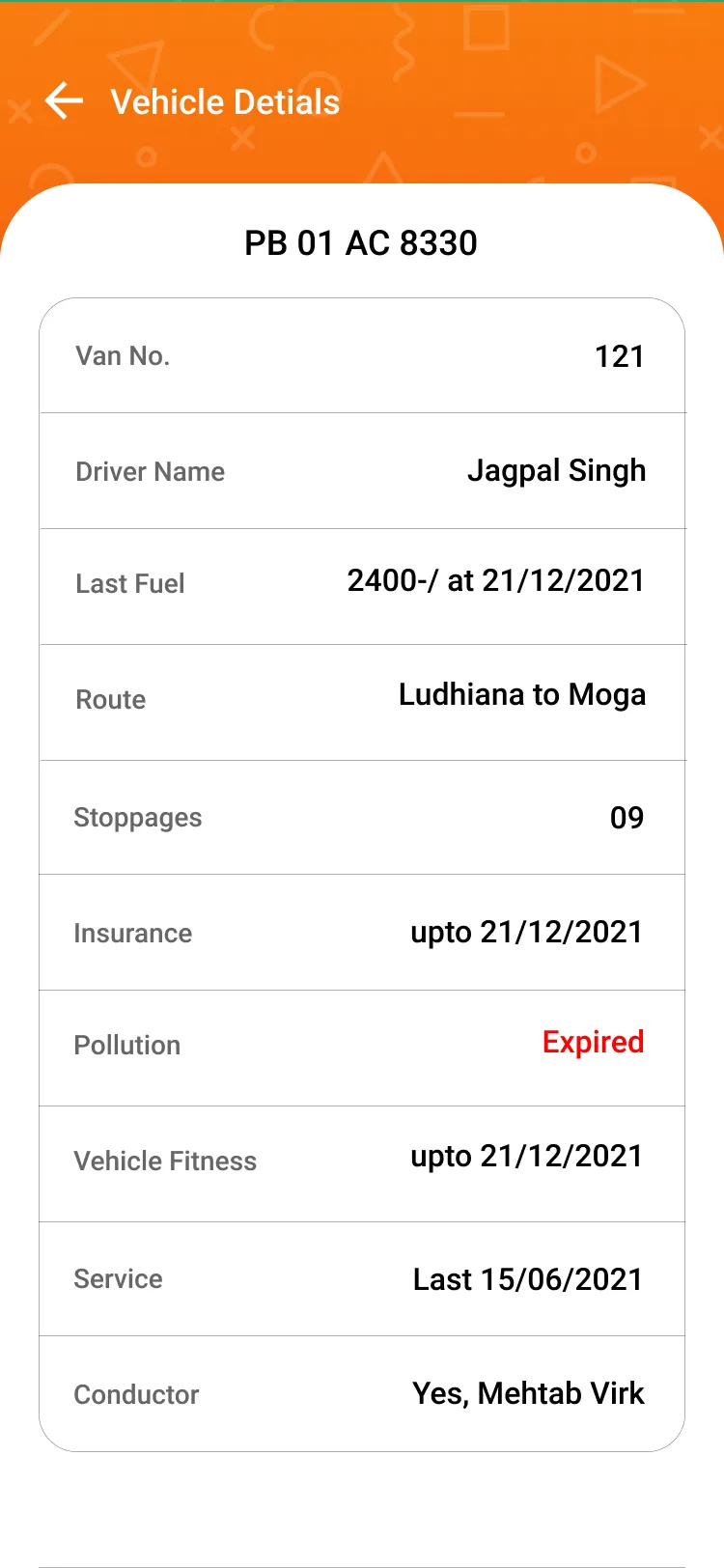Click the vehicle number PB 01 AC 8330
This screenshot has height=1568, width=724.
(361, 242)
